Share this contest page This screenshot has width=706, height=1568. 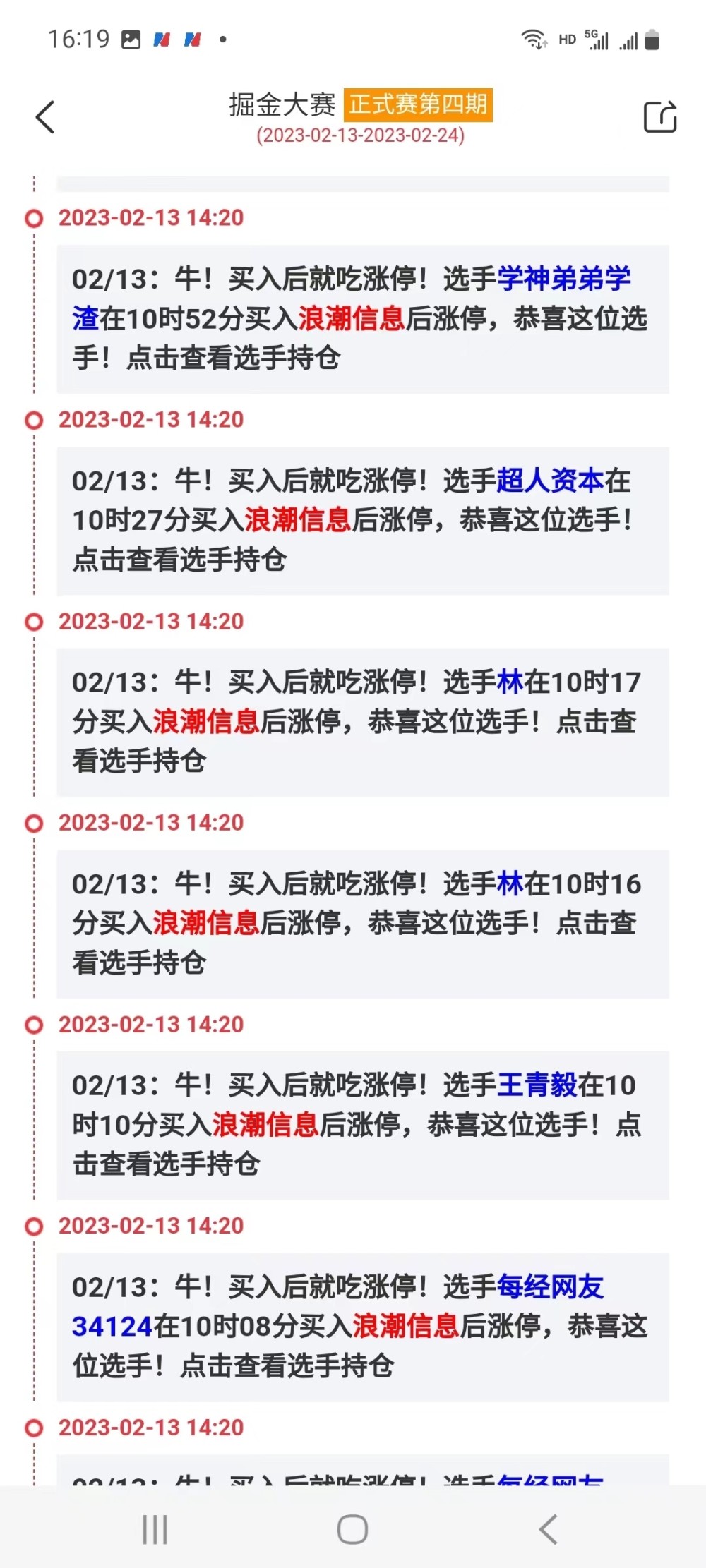[659, 117]
